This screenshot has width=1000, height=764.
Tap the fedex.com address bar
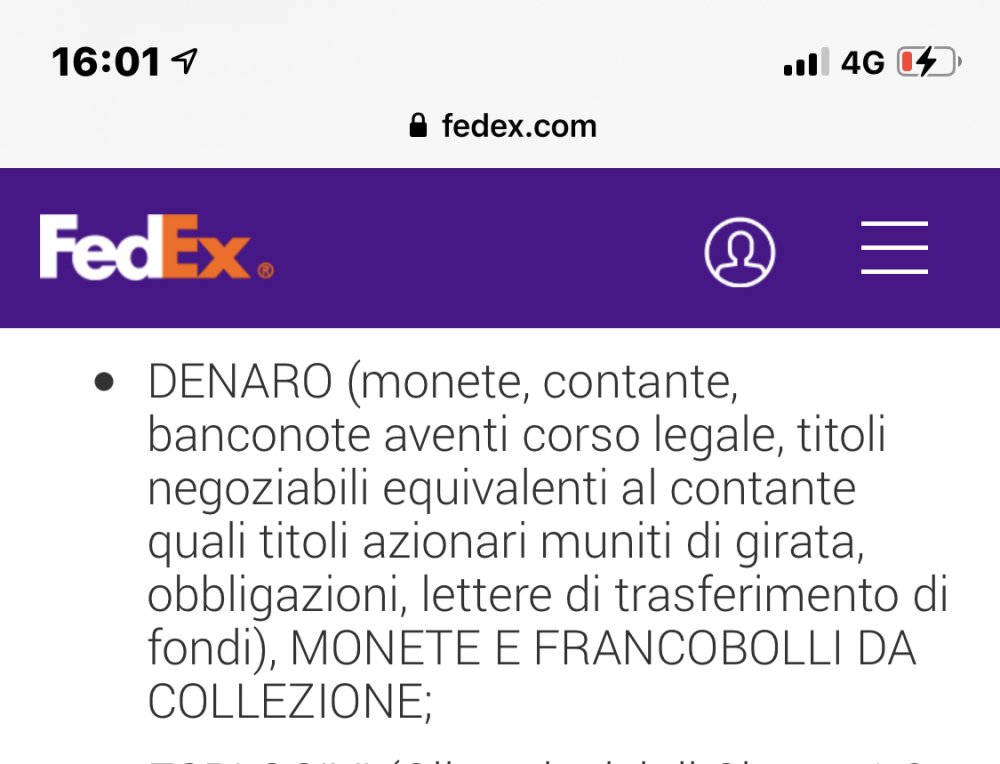(x=503, y=126)
